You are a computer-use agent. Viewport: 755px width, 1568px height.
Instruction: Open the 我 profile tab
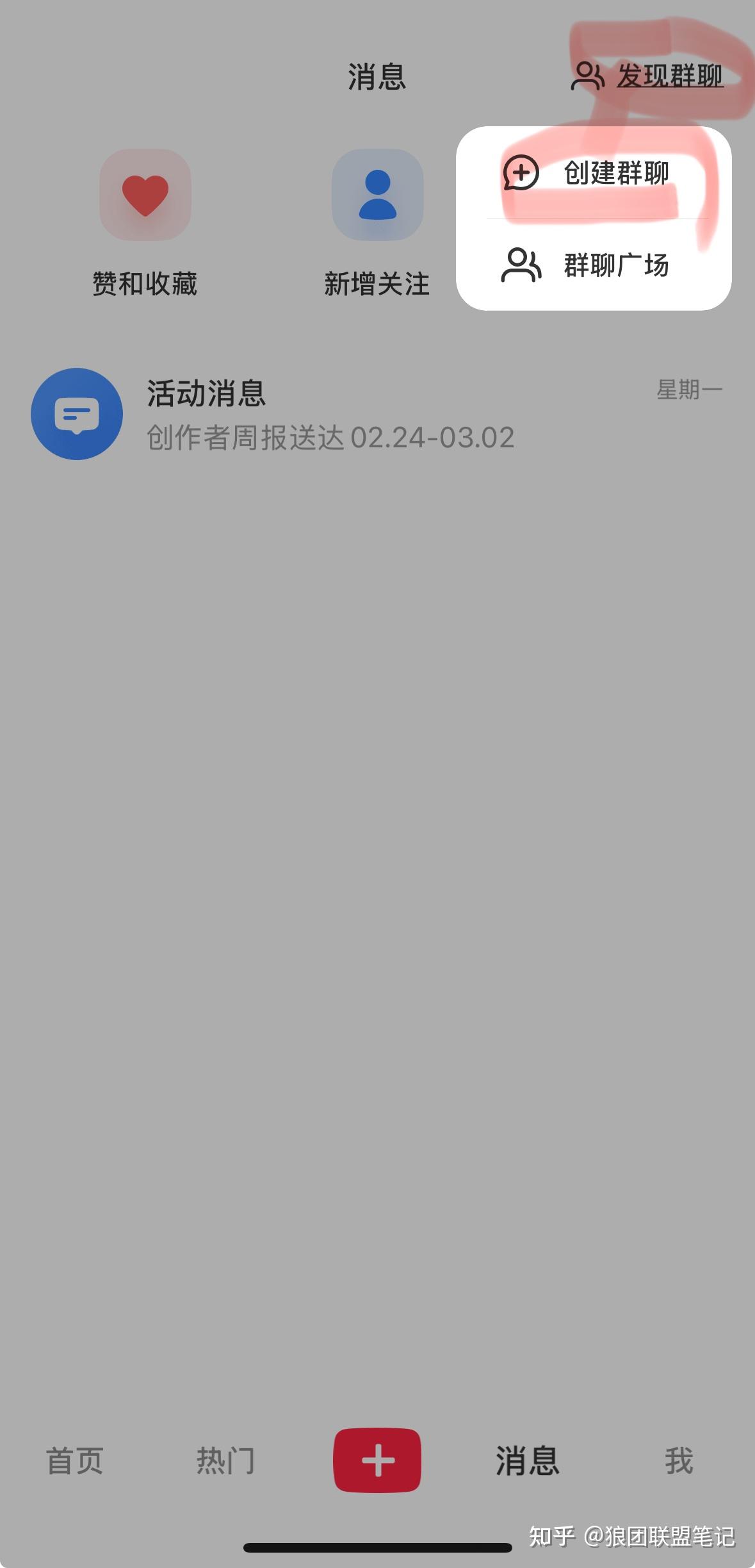pos(679,1462)
